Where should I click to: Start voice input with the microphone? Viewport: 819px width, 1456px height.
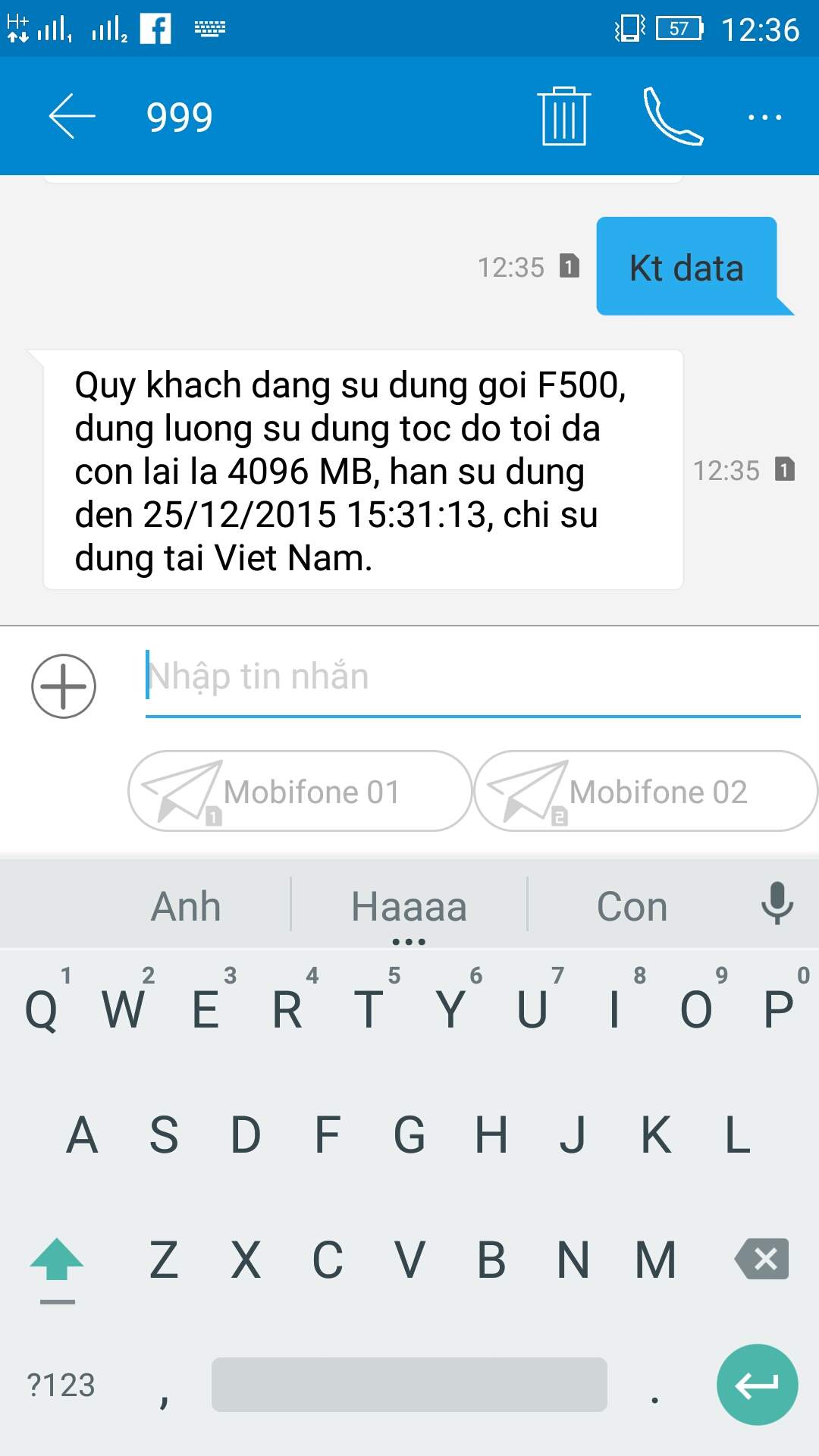click(x=777, y=903)
